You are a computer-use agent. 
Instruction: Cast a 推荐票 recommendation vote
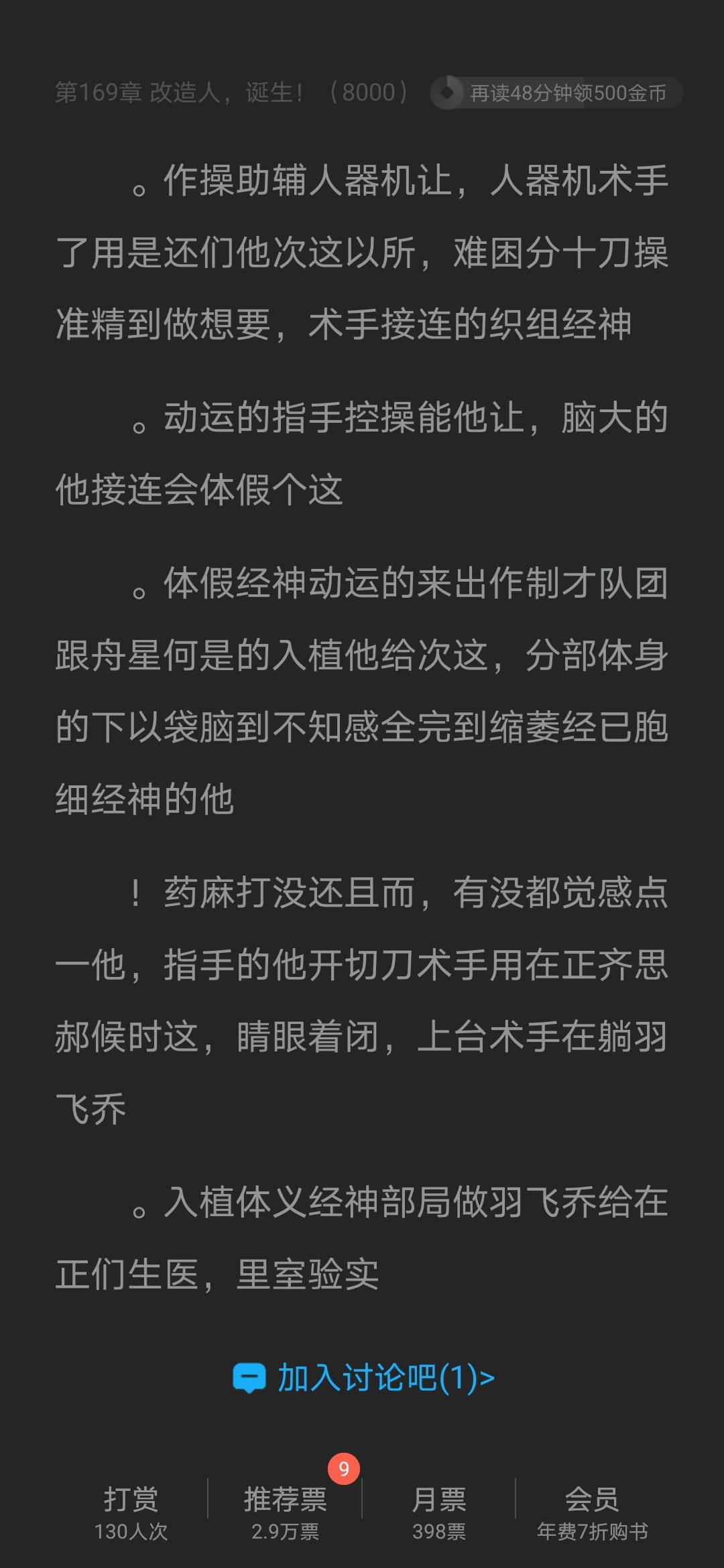(x=285, y=1512)
